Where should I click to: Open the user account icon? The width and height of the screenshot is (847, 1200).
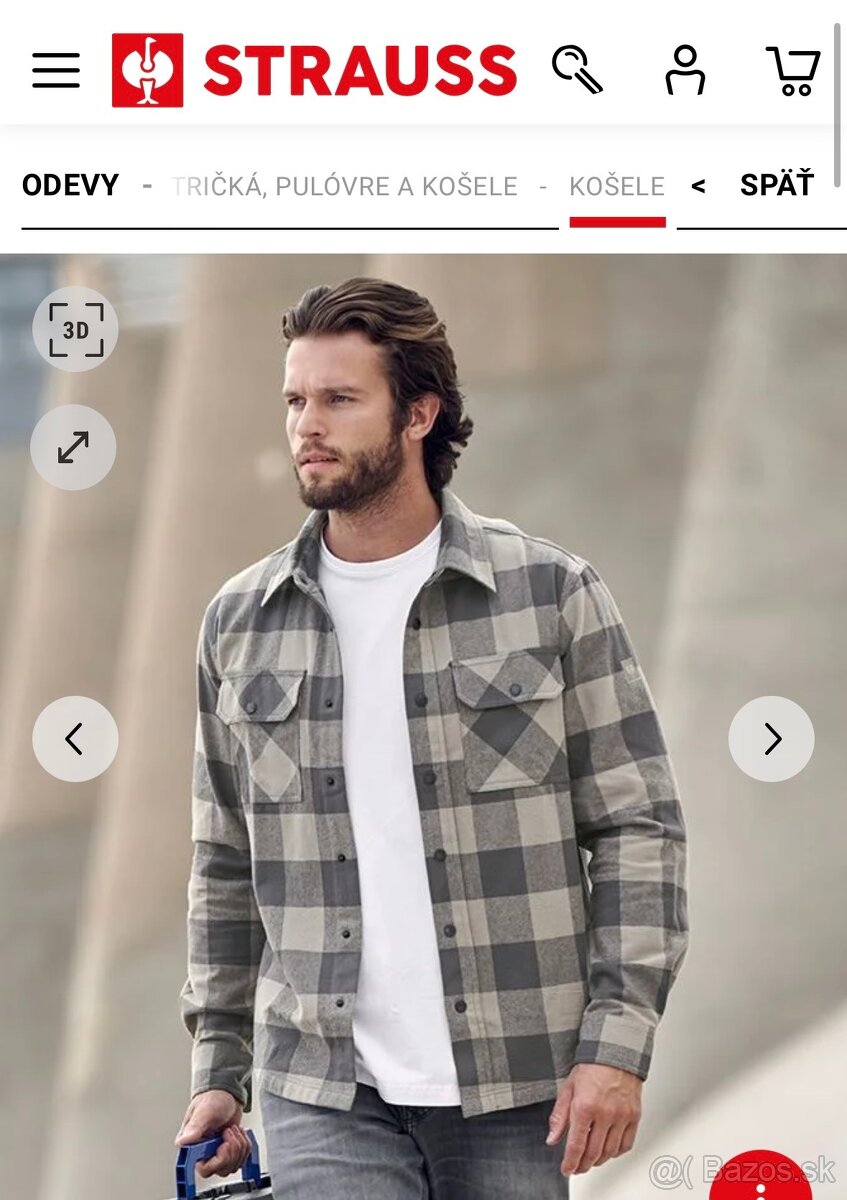685,70
